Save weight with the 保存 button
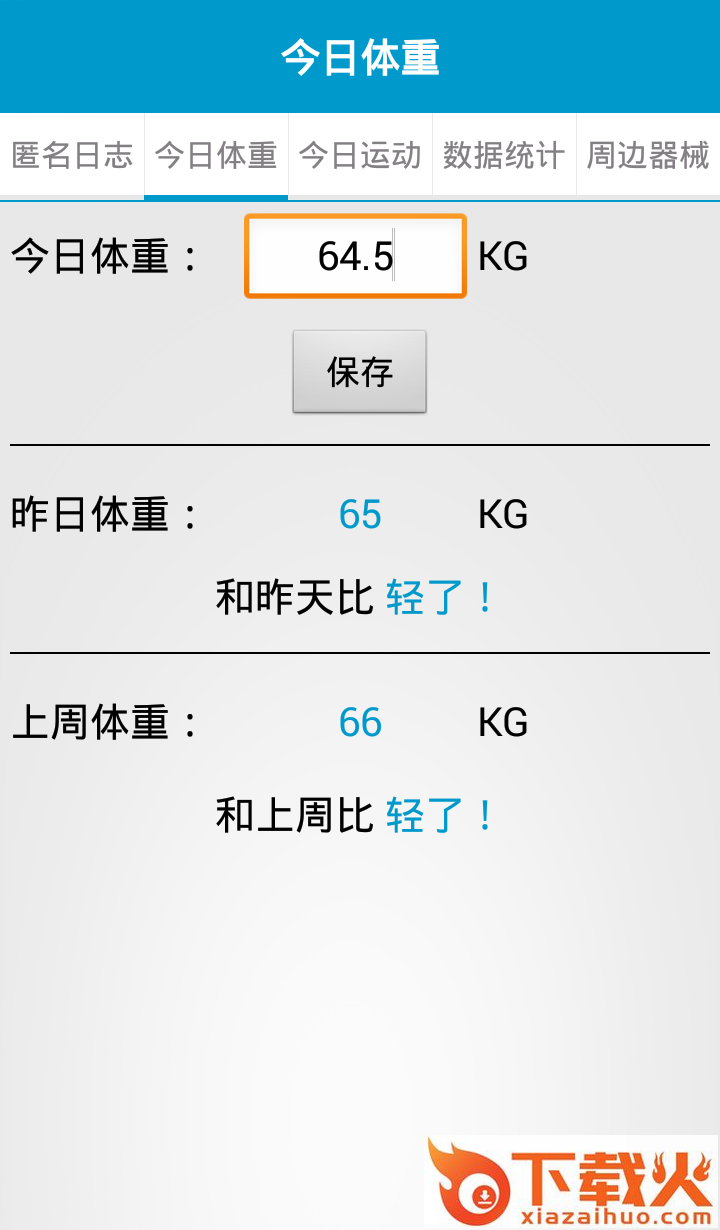The image size is (720, 1230). [360, 372]
